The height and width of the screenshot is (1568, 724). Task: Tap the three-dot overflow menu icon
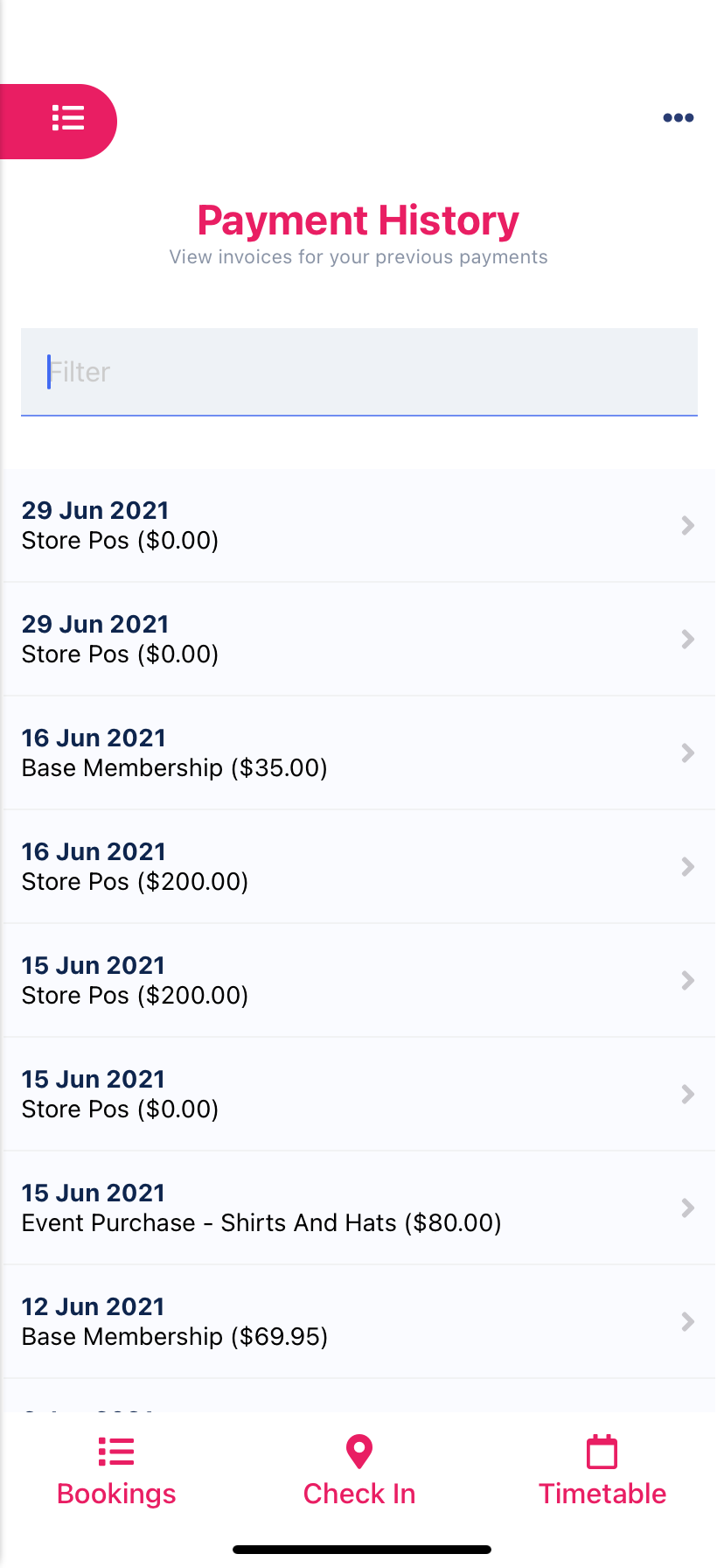coord(678,118)
